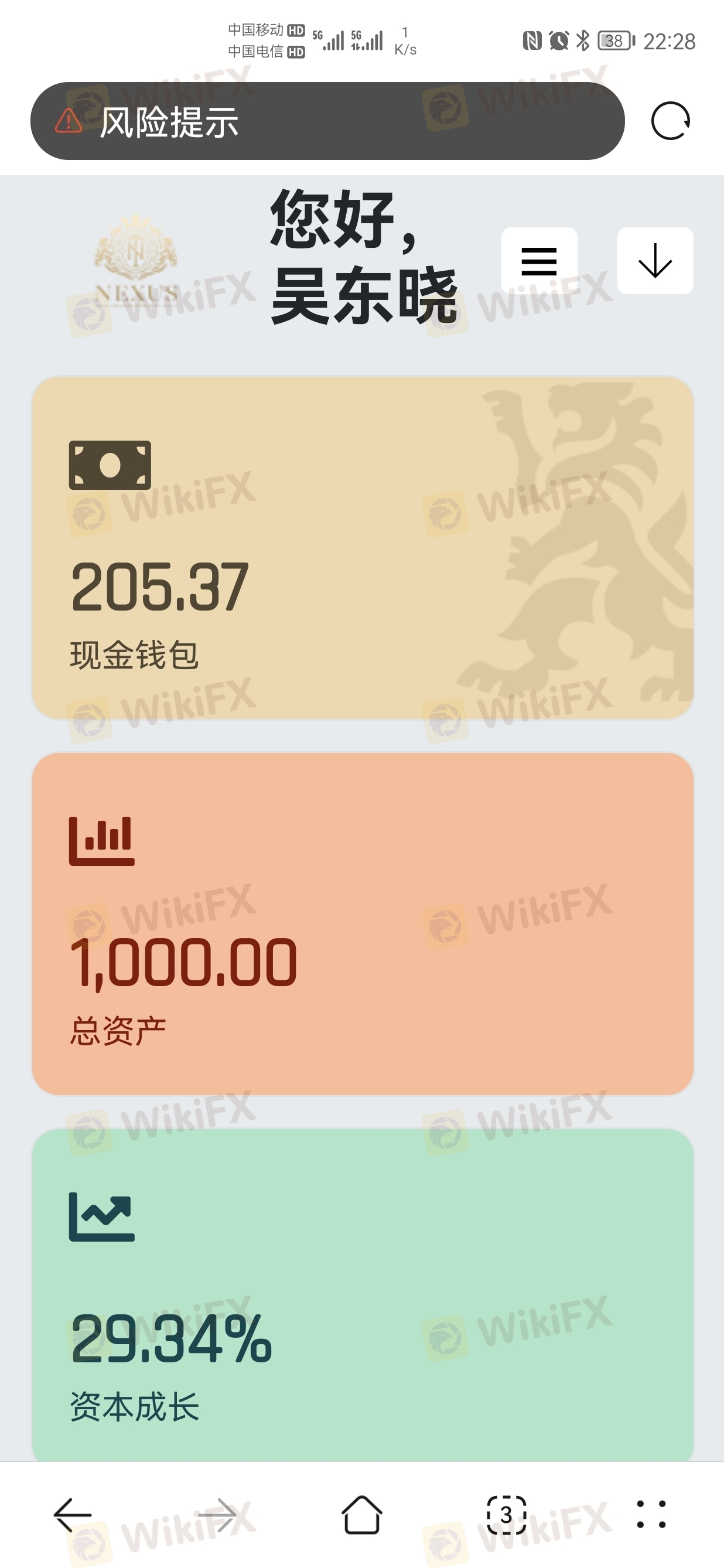Tap the 风险提示 address bar

[327, 121]
